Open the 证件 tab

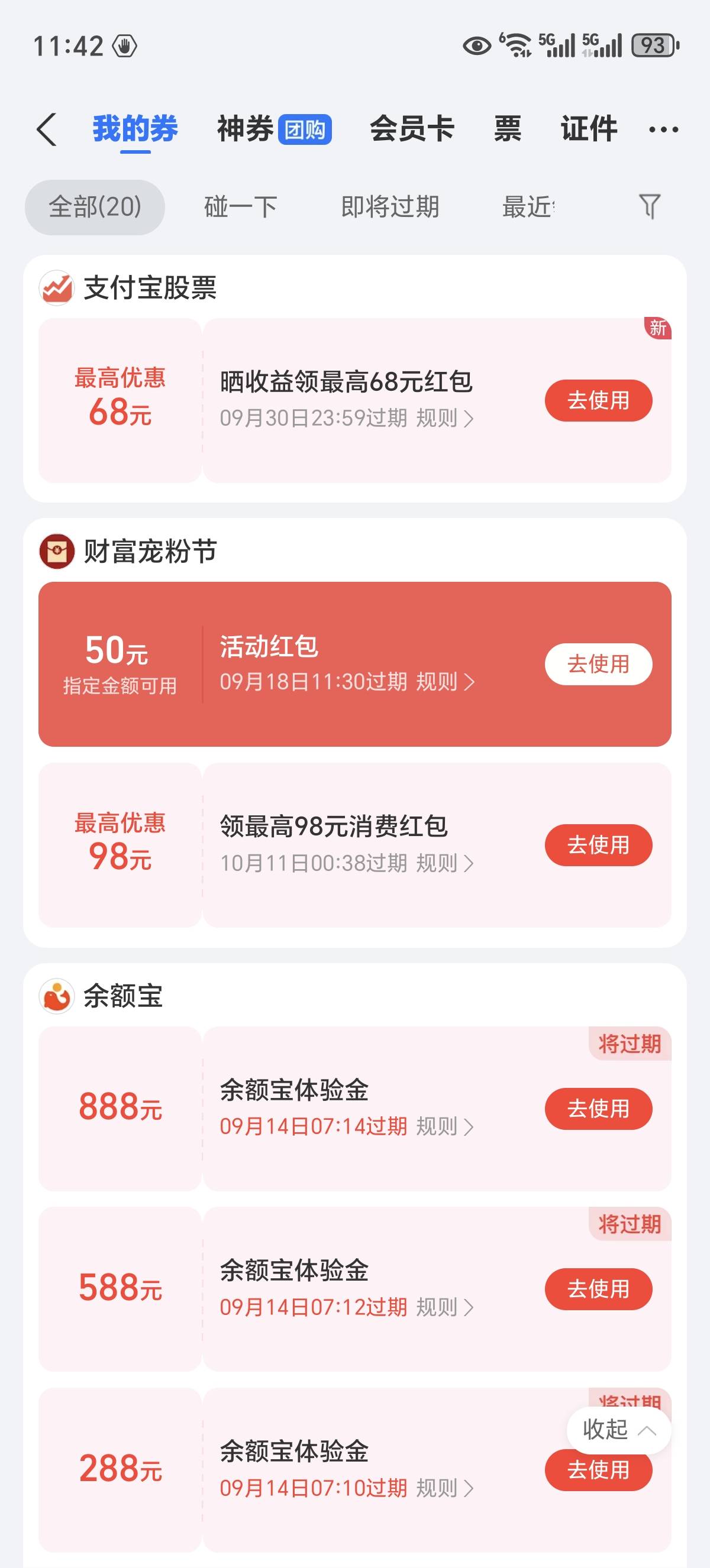point(589,129)
